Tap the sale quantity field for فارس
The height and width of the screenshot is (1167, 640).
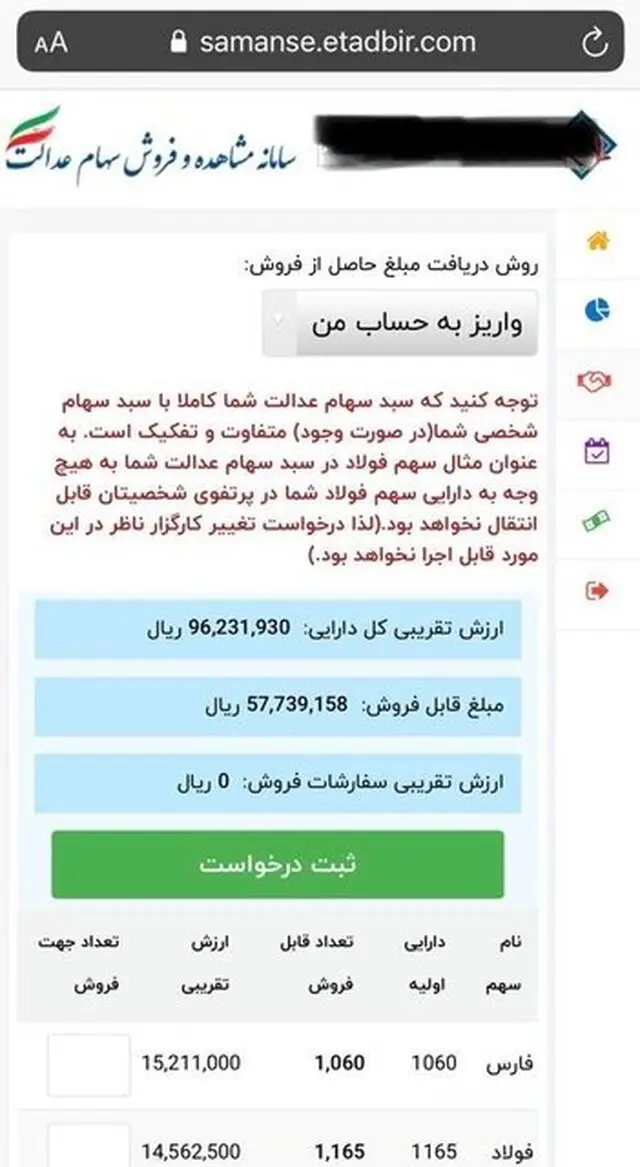click(x=89, y=1064)
